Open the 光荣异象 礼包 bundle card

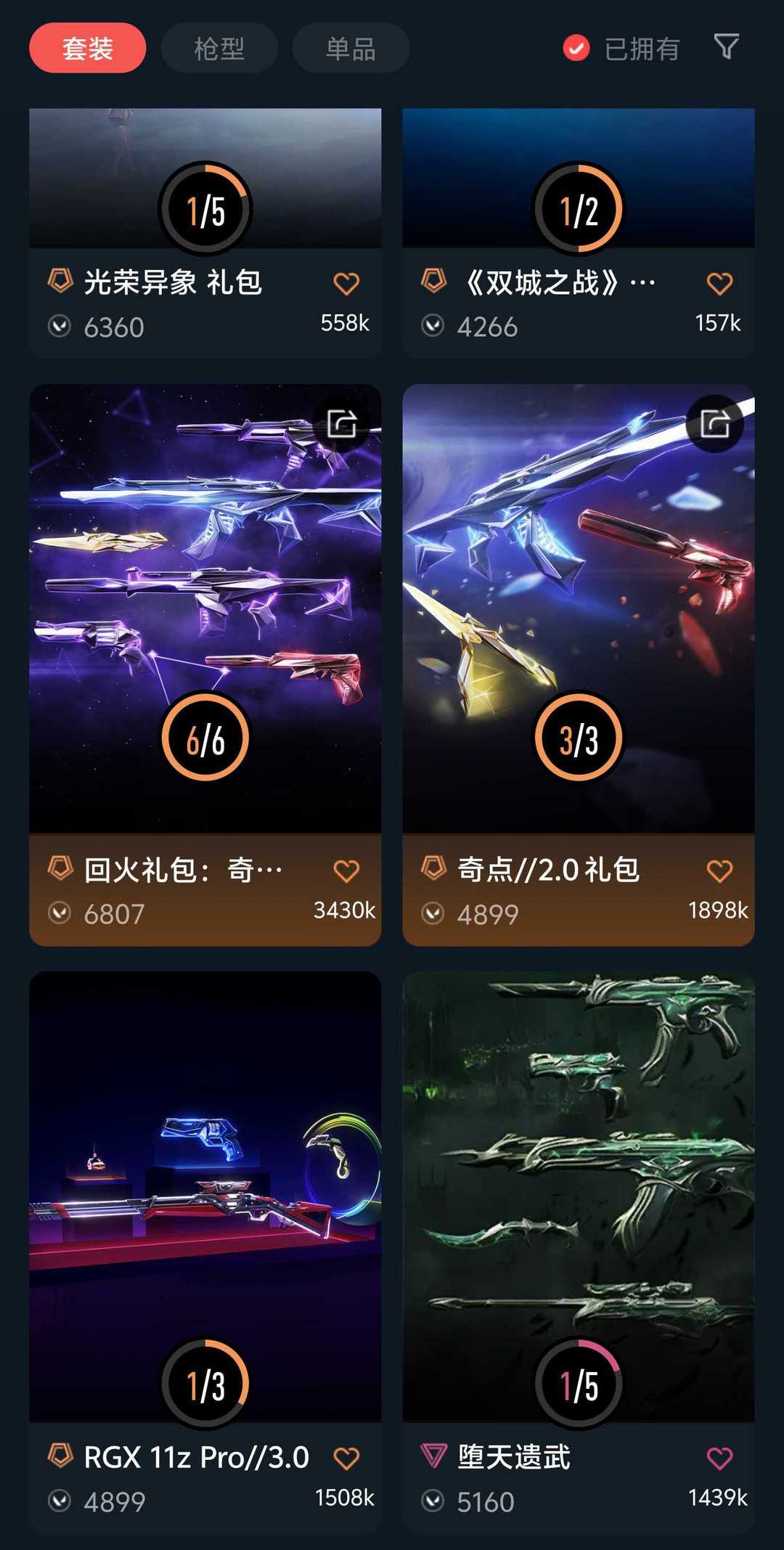(205, 232)
